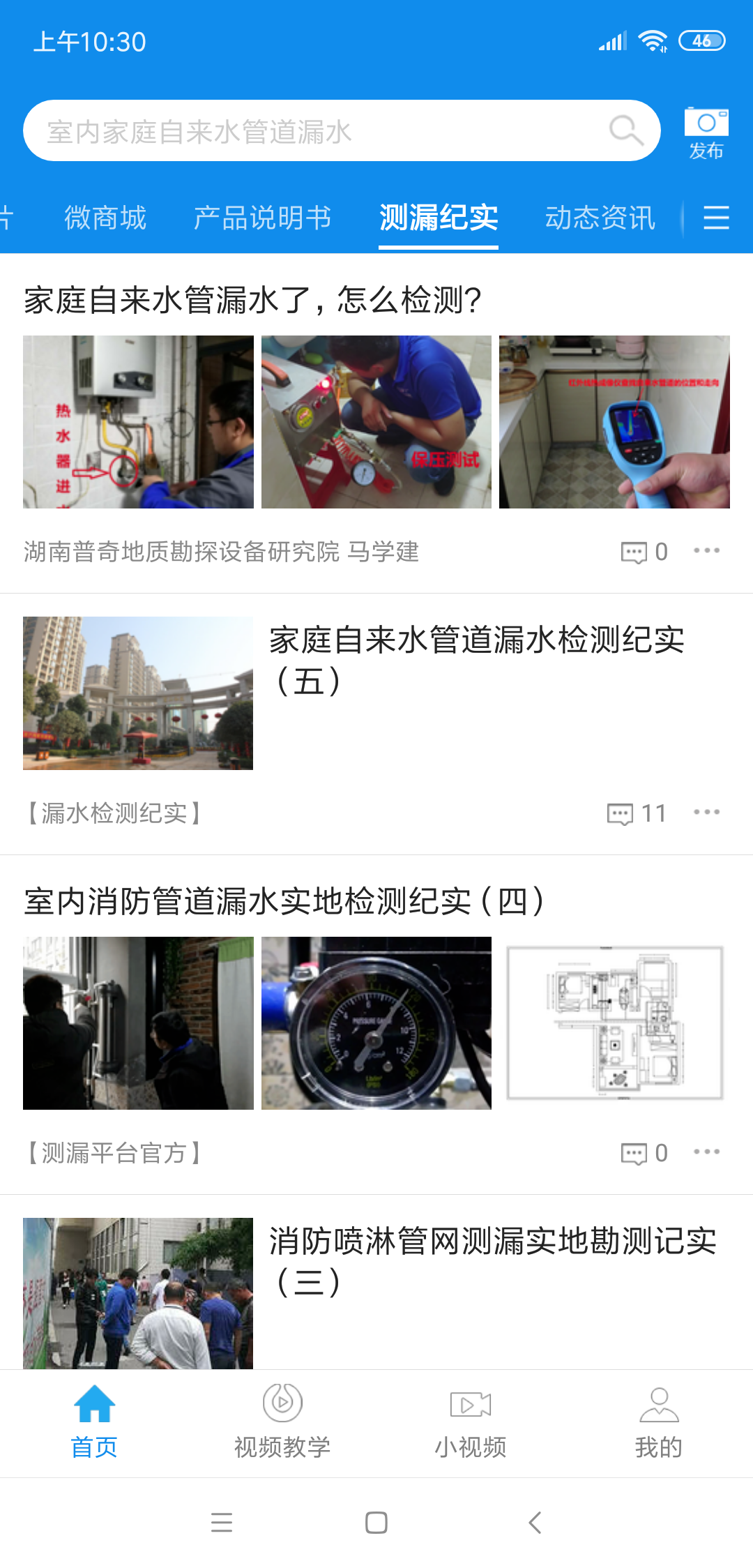Switch to the 微商城 tab
The width and height of the screenshot is (753, 1568).
[105, 218]
